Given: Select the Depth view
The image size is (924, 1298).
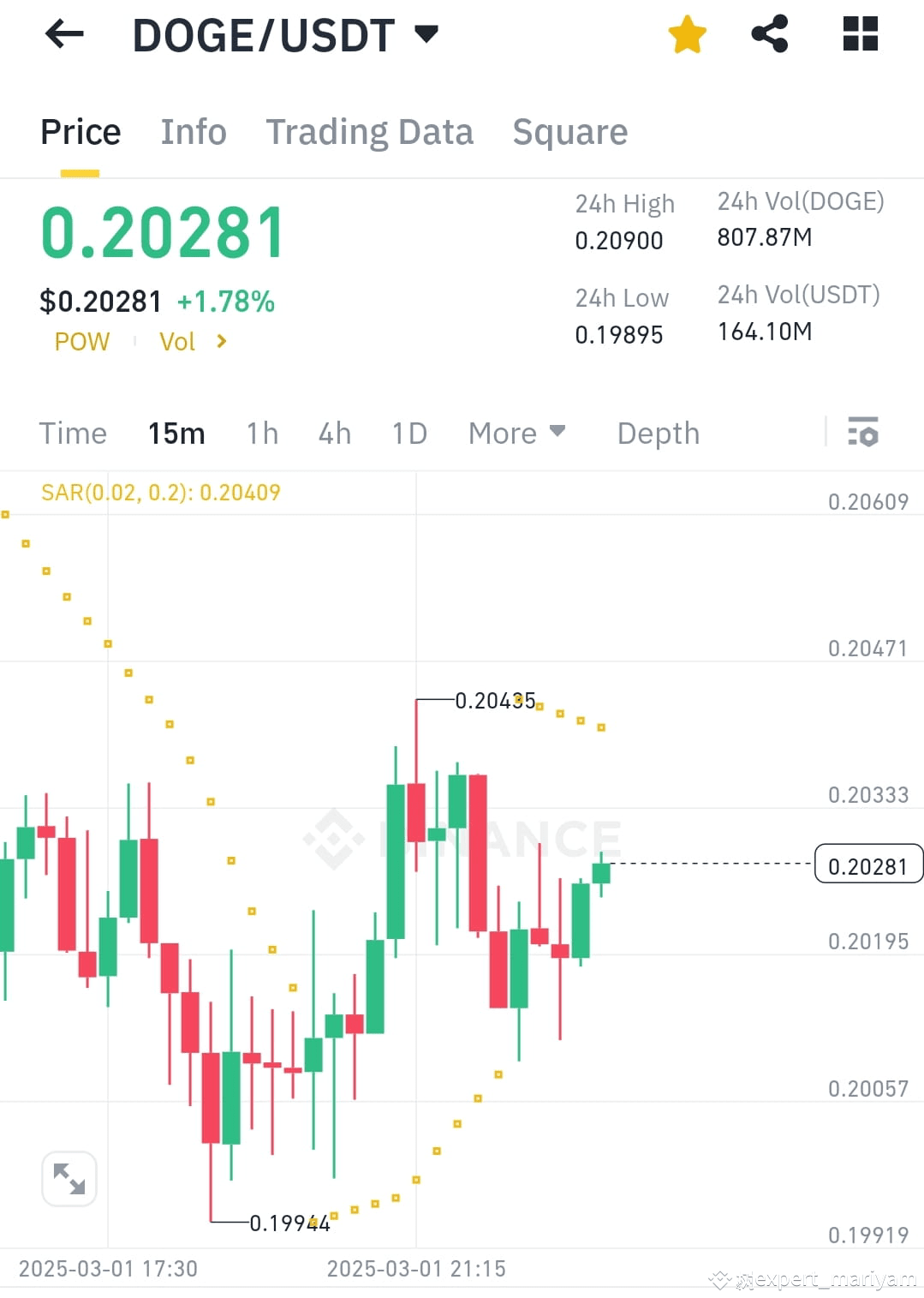Looking at the screenshot, I should coord(658,434).
